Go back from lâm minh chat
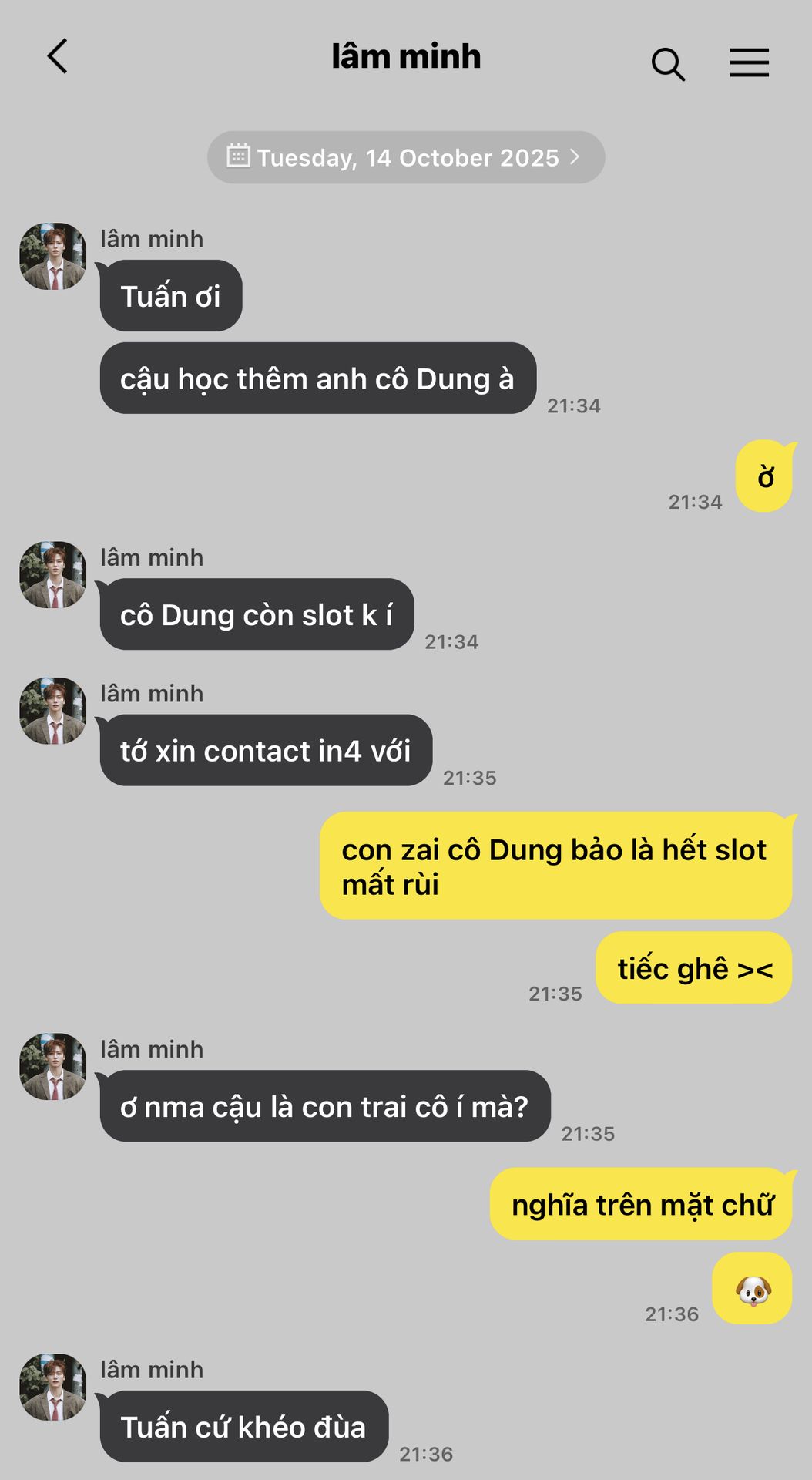 point(58,56)
